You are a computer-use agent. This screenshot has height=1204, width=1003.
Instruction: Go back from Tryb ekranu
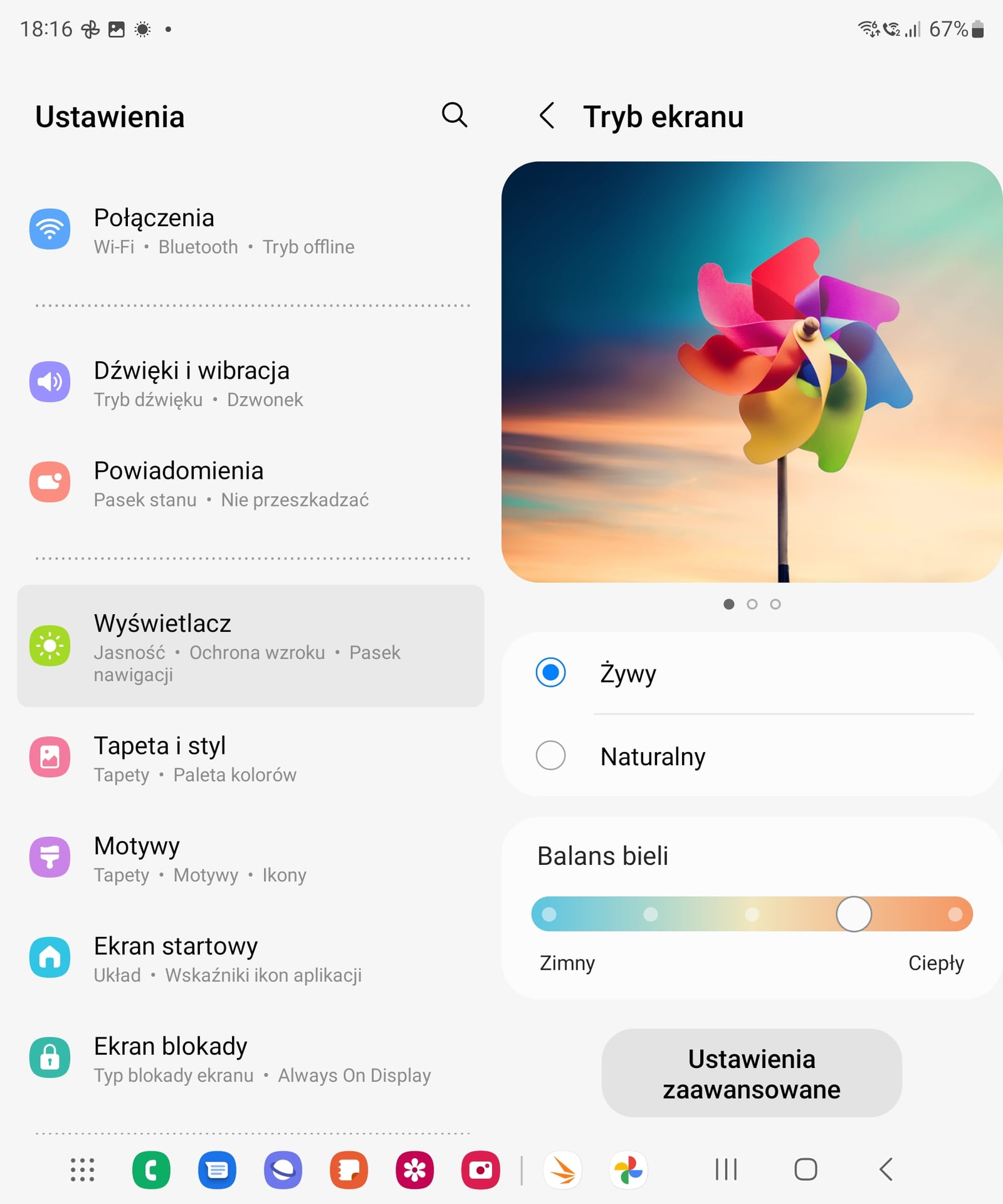(547, 116)
